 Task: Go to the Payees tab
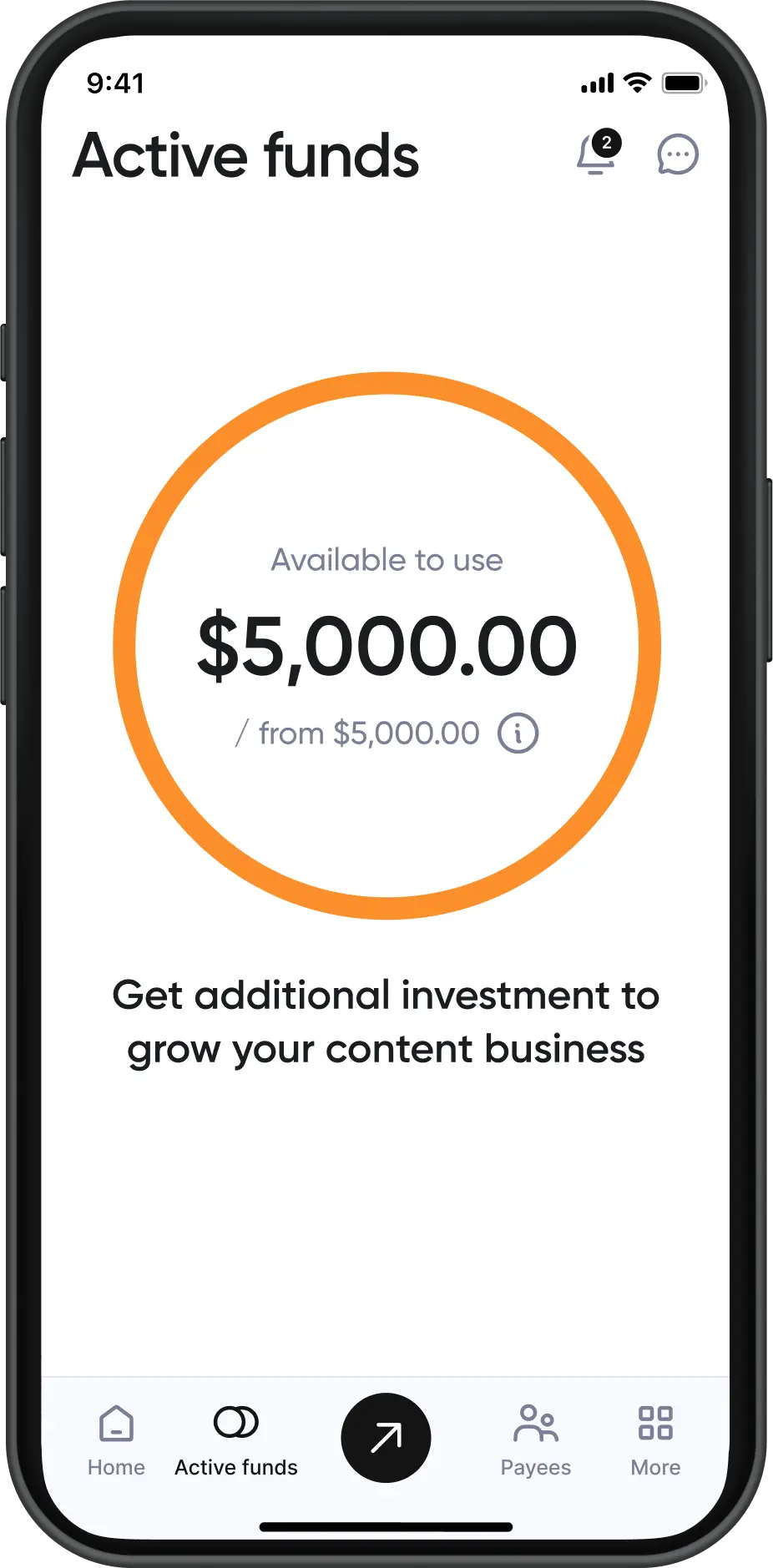pyautogui.click(x=535, y=1440)
